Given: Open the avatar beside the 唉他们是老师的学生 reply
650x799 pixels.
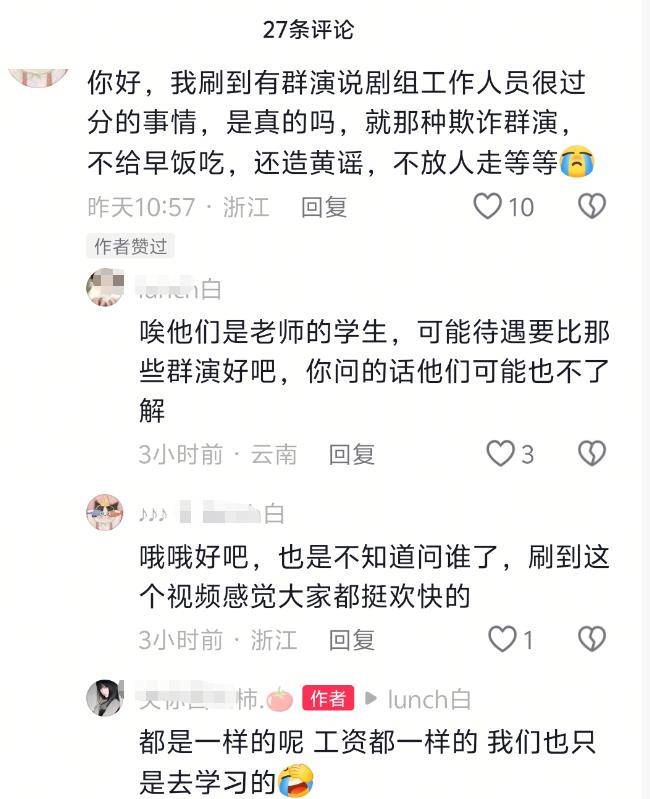Looking at the screenshot, I should coord(105,288).
